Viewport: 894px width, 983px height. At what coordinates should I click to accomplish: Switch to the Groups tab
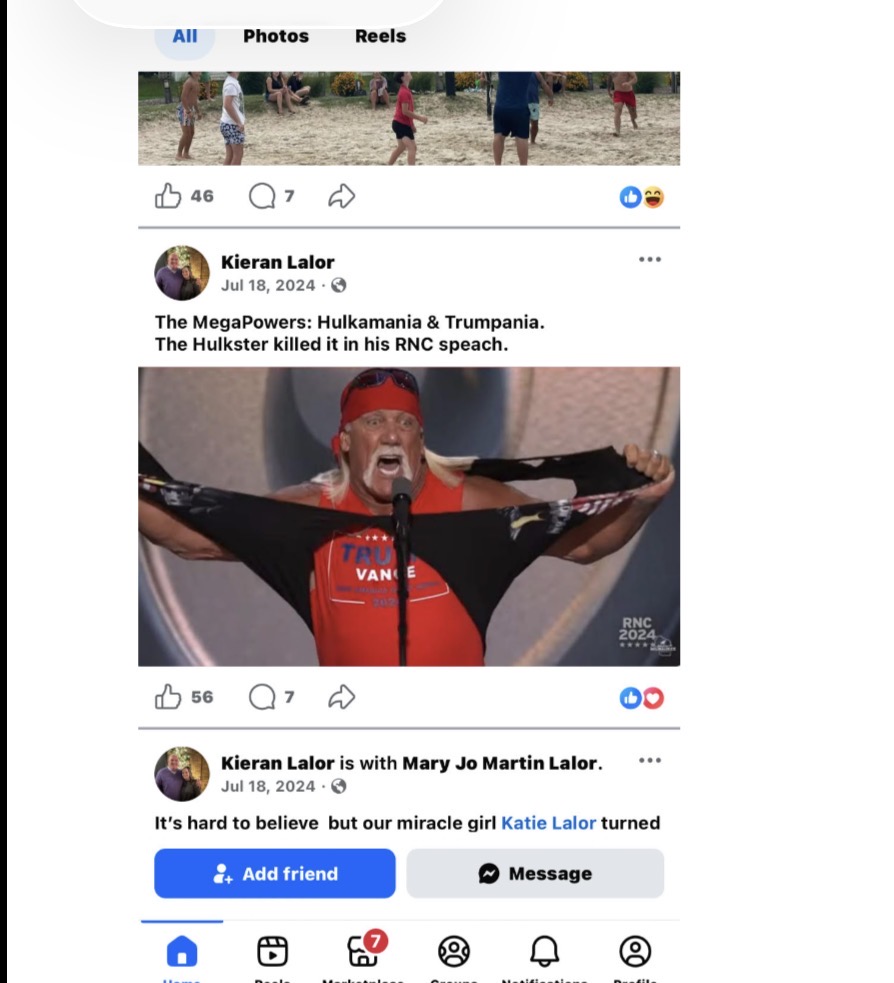pos(454,952)
